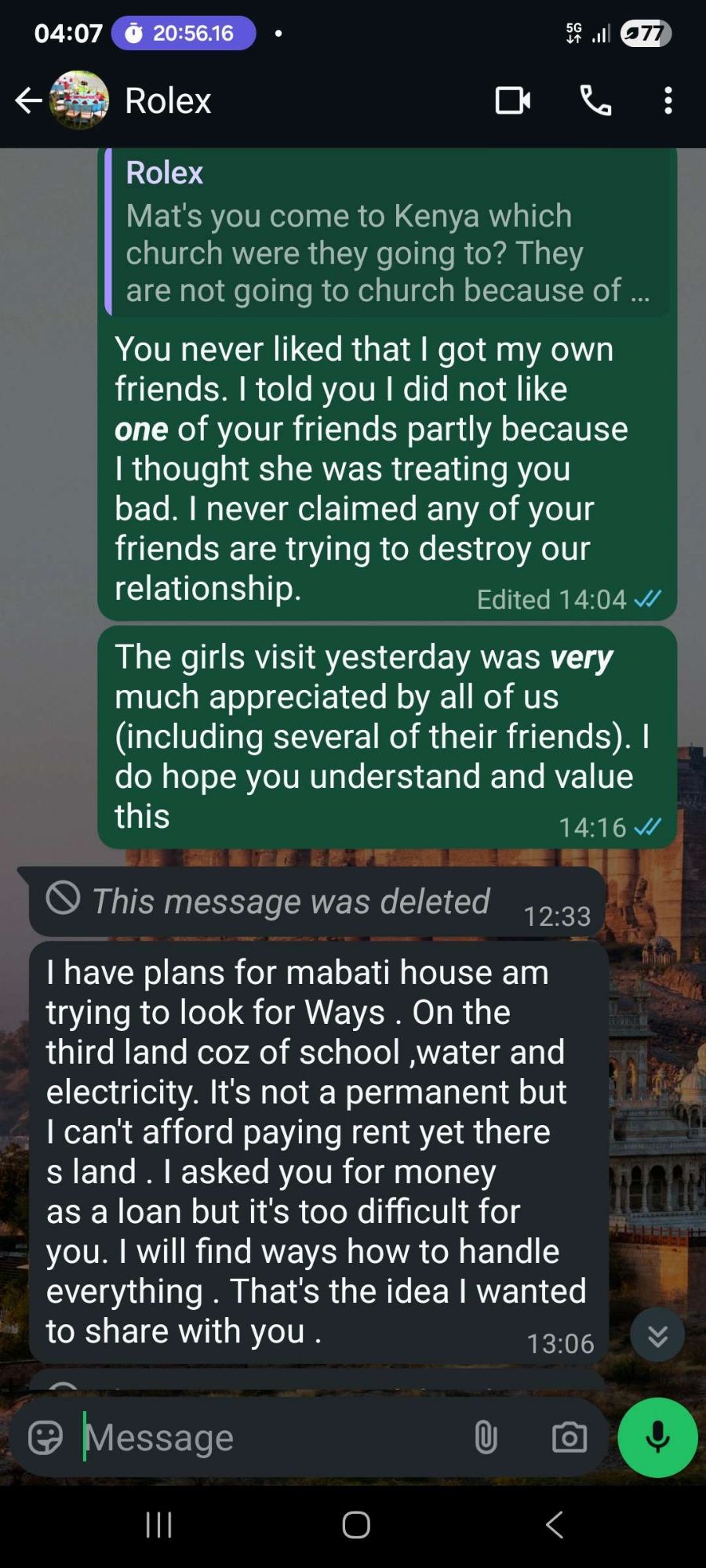Open recent apps from the navigation bar
This screenshot has width=706, height=1568.
click(159, 1525)
